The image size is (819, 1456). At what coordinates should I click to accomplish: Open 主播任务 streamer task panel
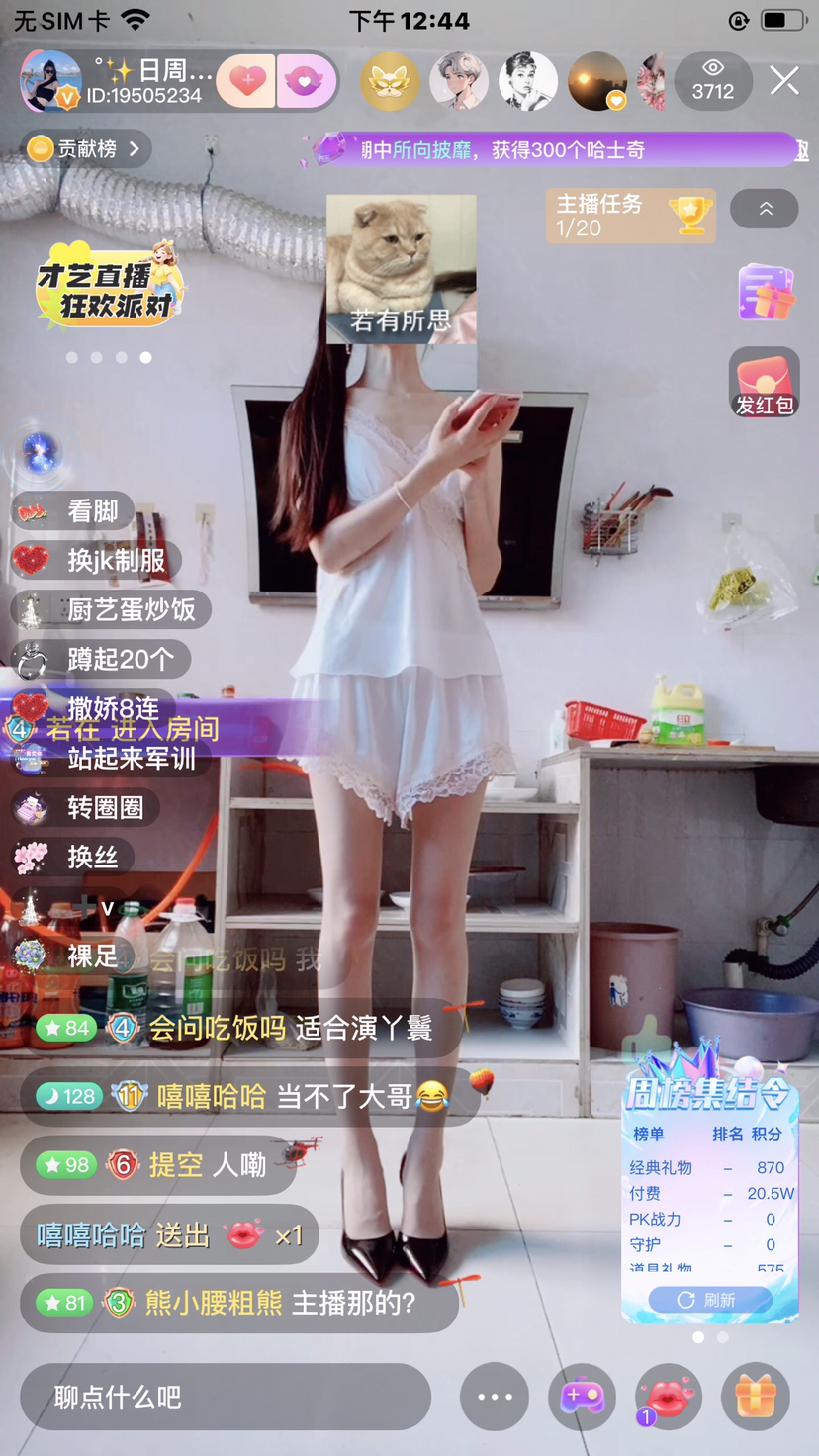click(631, 215)
